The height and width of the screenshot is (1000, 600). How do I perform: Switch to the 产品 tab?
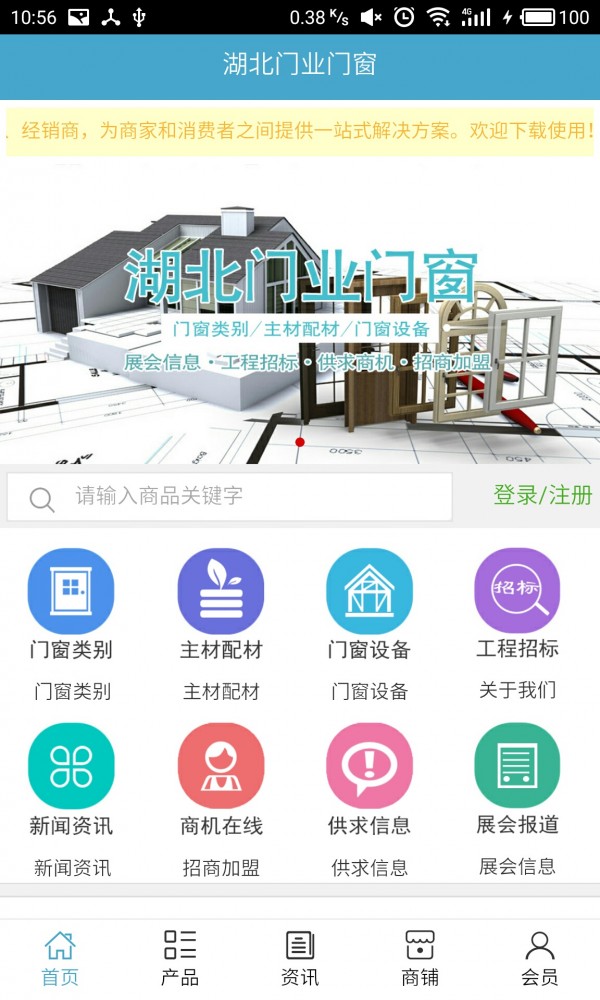pos(180,959)
